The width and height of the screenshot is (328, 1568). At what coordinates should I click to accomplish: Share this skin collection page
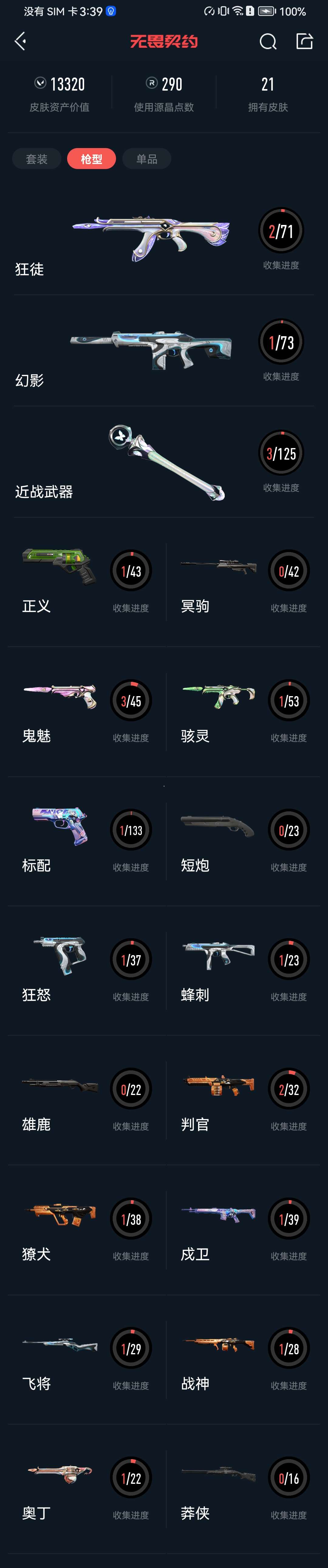click(x=304, y=41)
